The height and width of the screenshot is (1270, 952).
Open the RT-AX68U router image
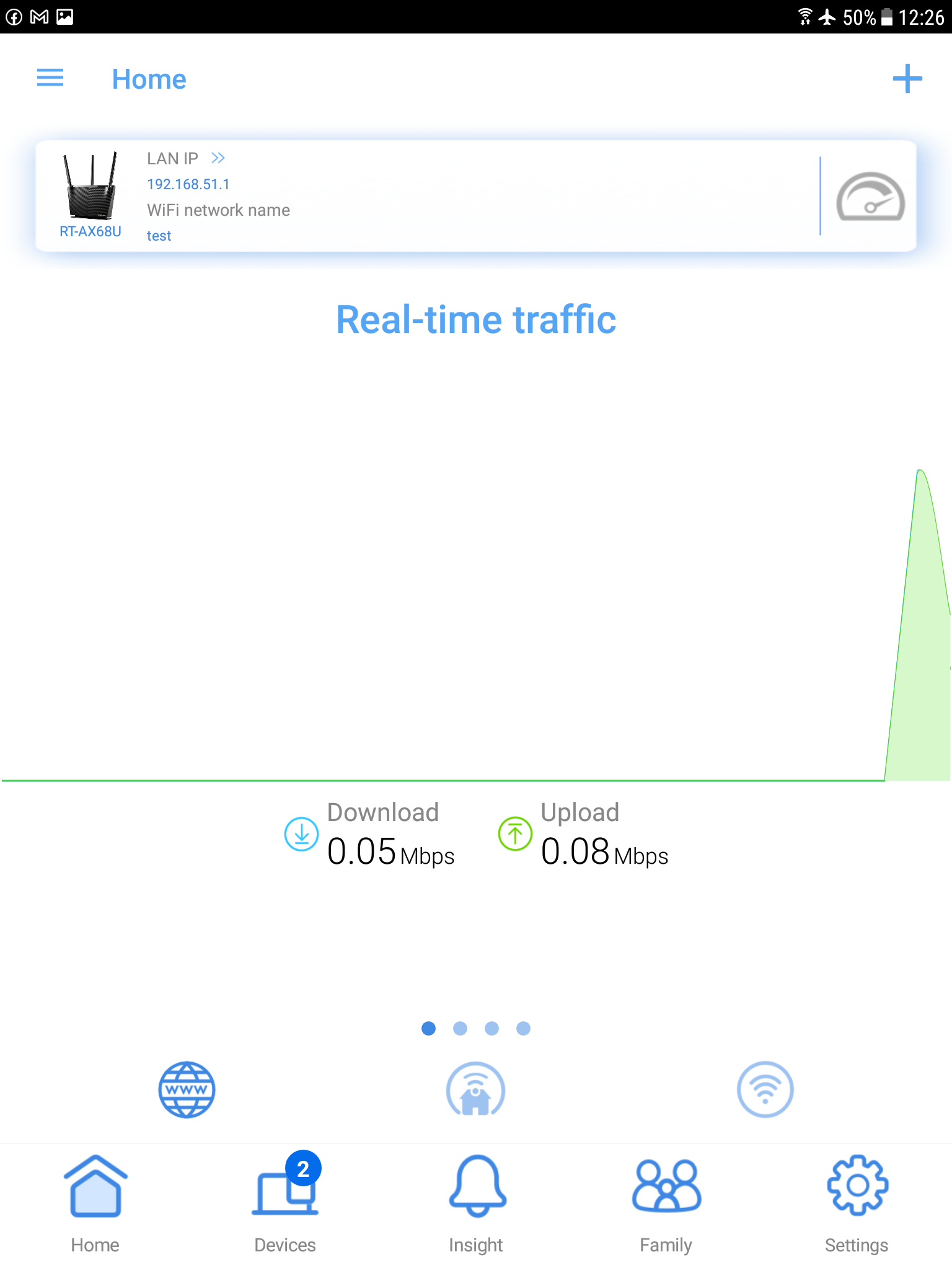(x=90, y=186)
